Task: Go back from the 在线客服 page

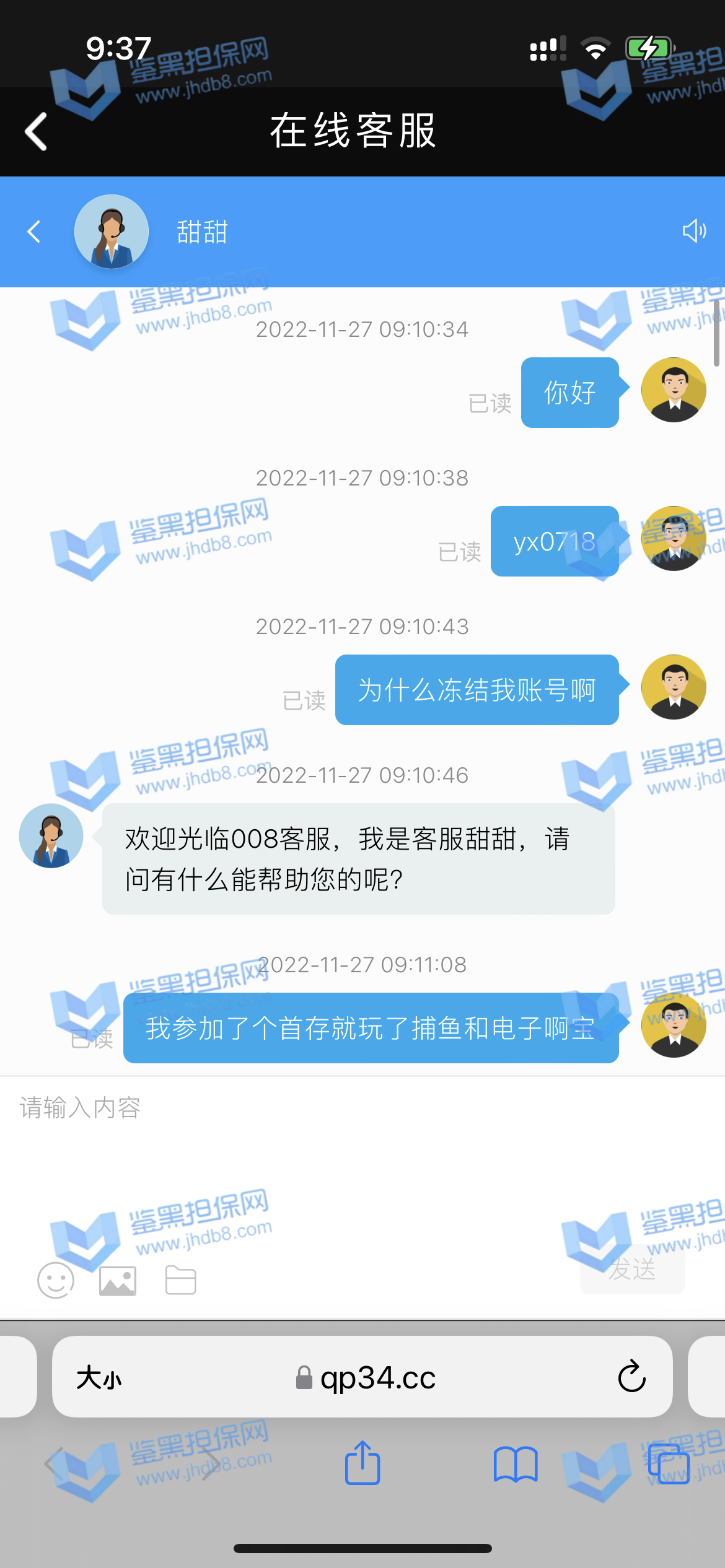Action: (36, 131)
